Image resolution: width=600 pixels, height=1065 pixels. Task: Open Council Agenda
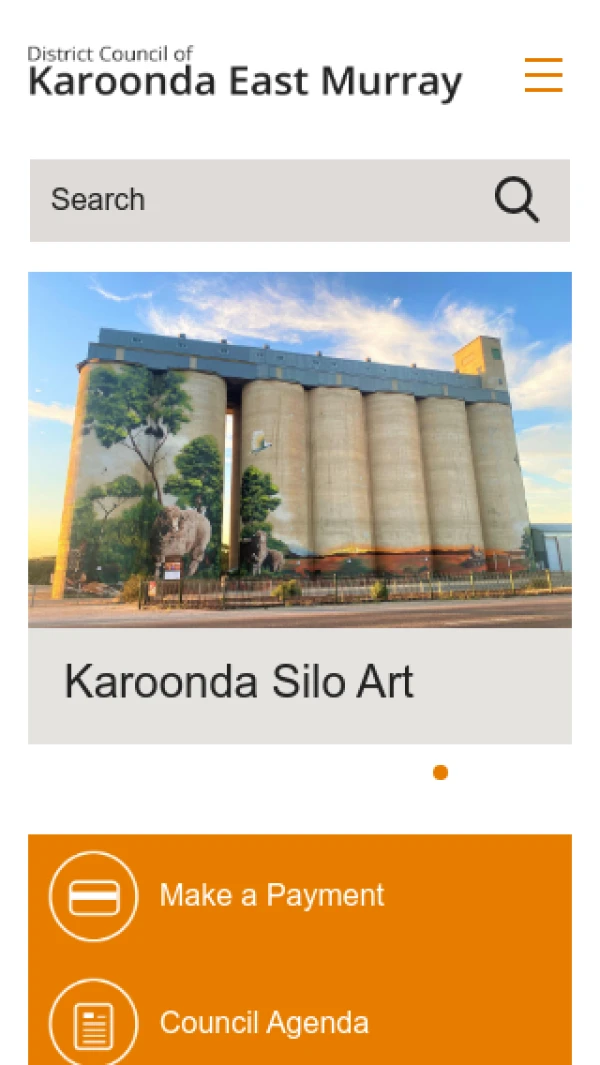coord(263,1023)
